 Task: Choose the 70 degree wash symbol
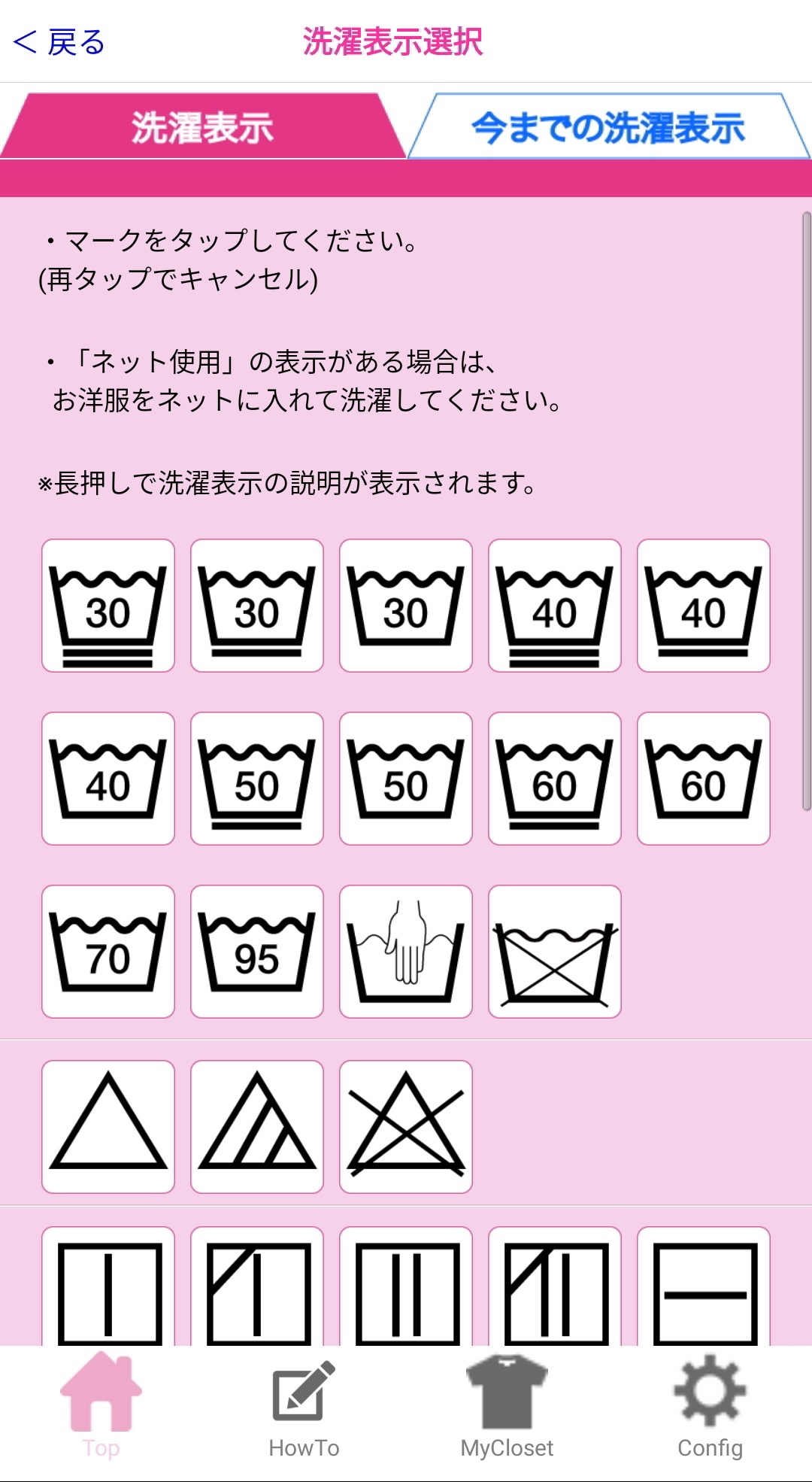tap(108, 952)
